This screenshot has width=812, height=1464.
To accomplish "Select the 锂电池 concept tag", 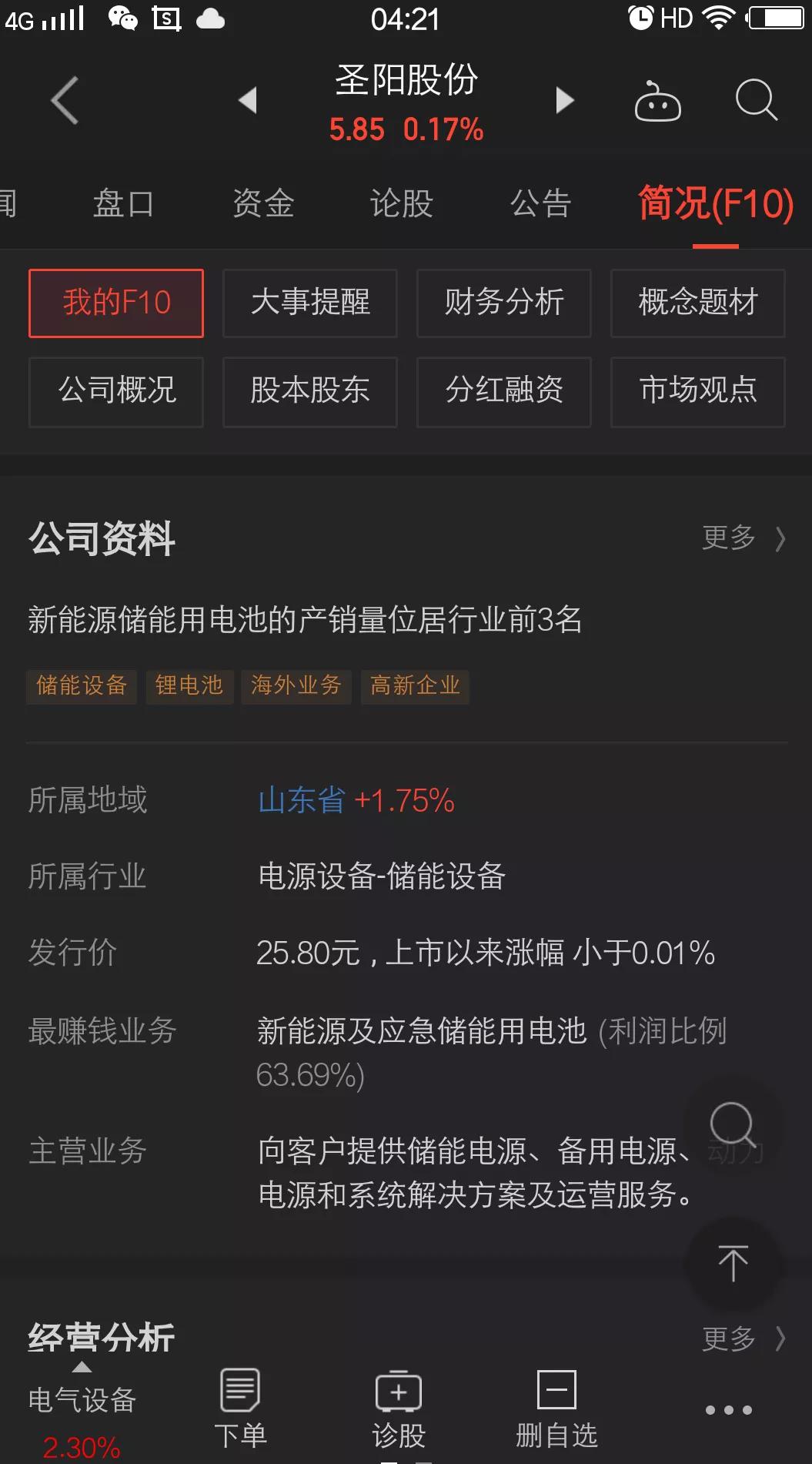I will click(189, 685).
